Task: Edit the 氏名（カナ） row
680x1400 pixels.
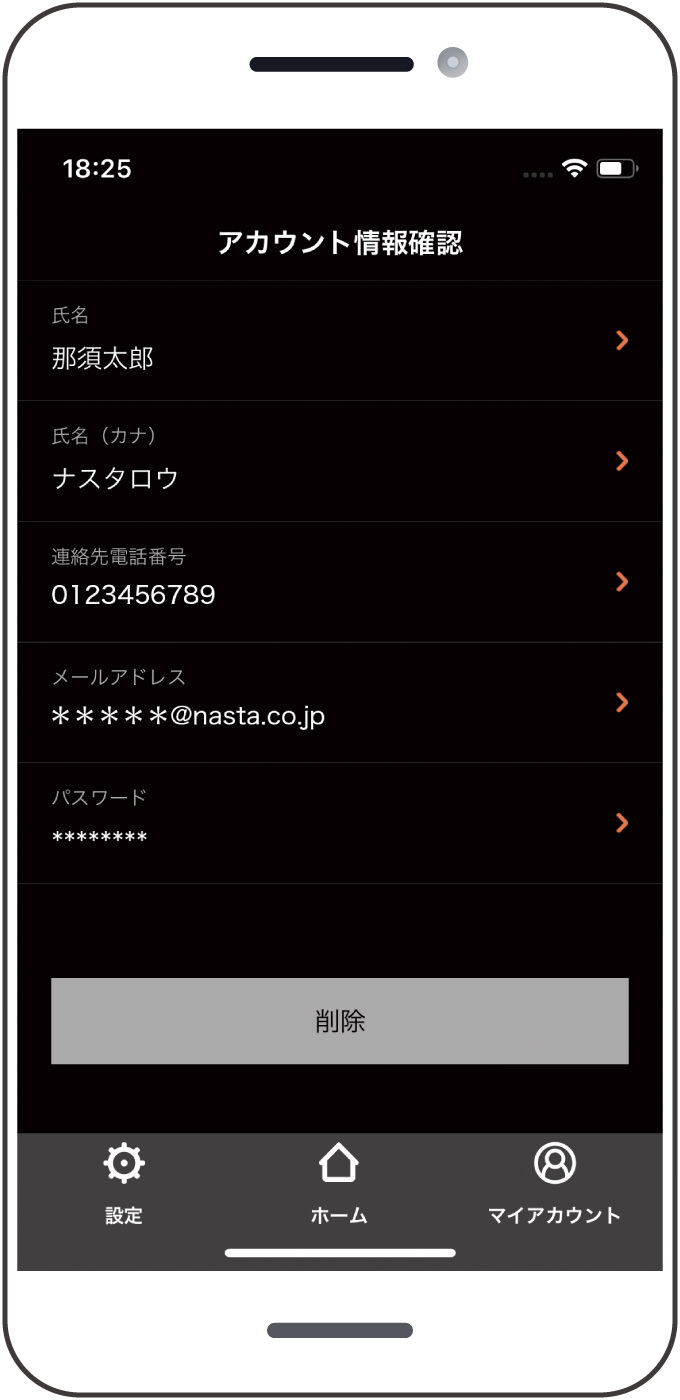Action: (x=340, y=461)
